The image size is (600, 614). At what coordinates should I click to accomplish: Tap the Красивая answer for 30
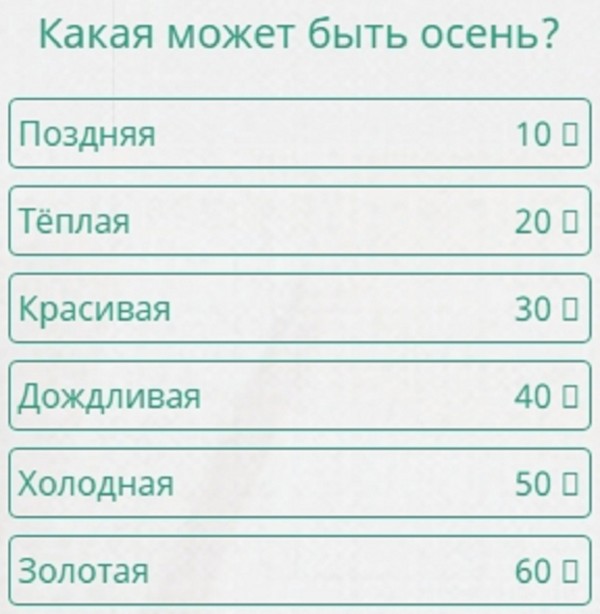299,309
